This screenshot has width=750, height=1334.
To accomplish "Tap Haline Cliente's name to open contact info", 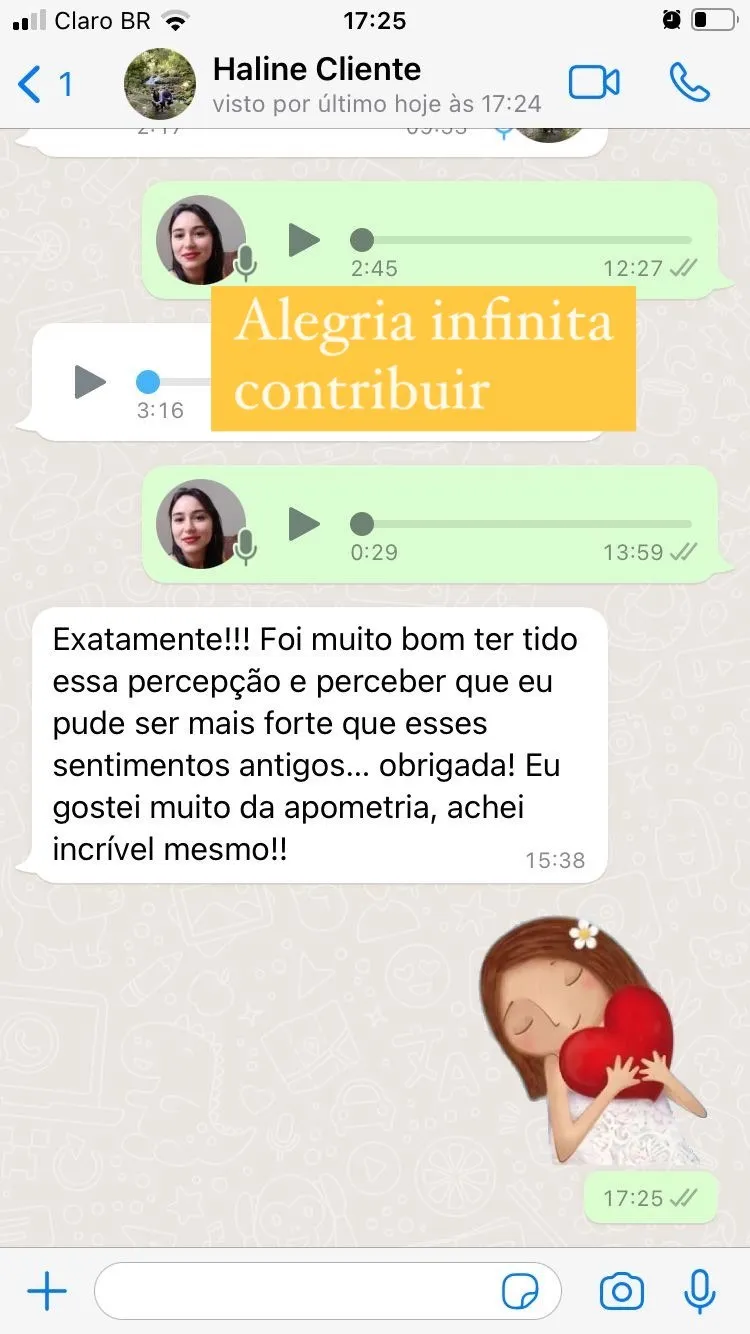I will tap(317, 70).
